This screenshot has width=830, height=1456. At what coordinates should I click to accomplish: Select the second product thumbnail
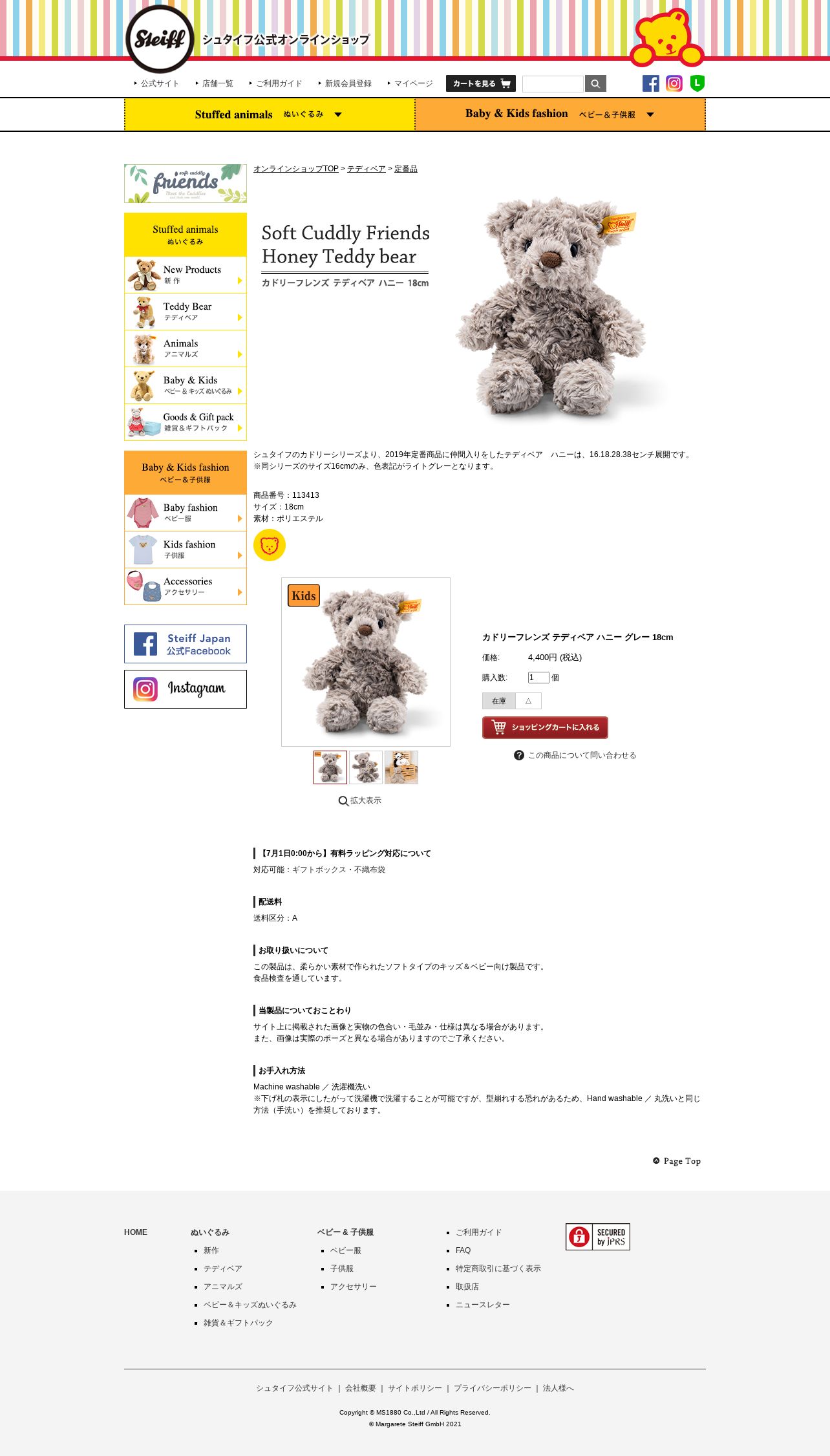(366, 767)
